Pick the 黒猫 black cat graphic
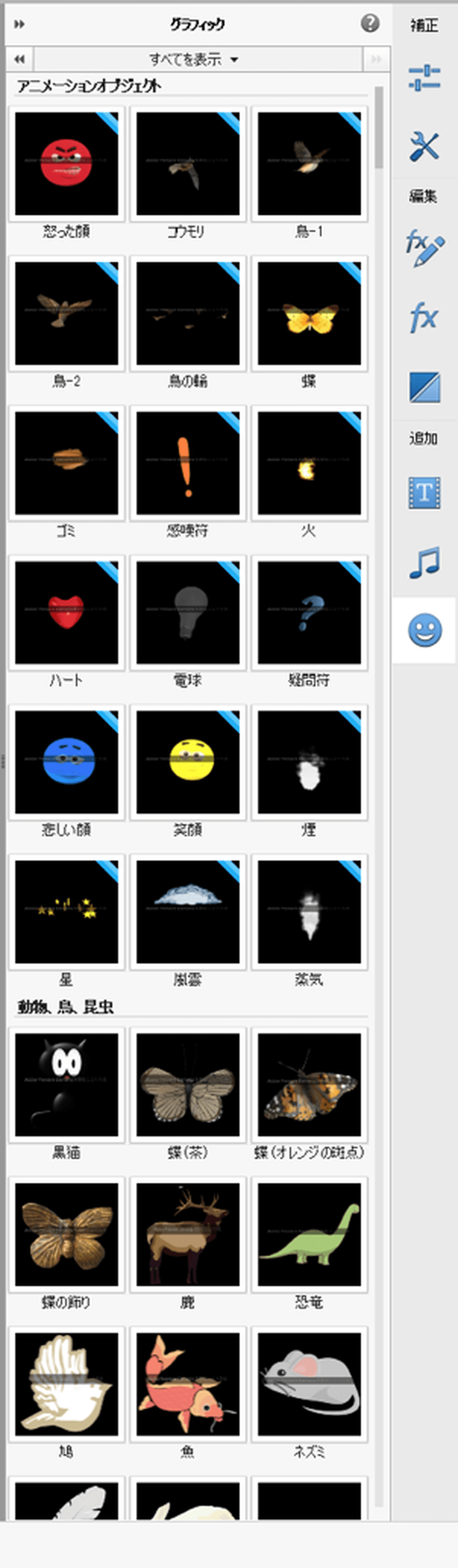This screenshot has height=1568, width=458. click(x=66, y=1084)
